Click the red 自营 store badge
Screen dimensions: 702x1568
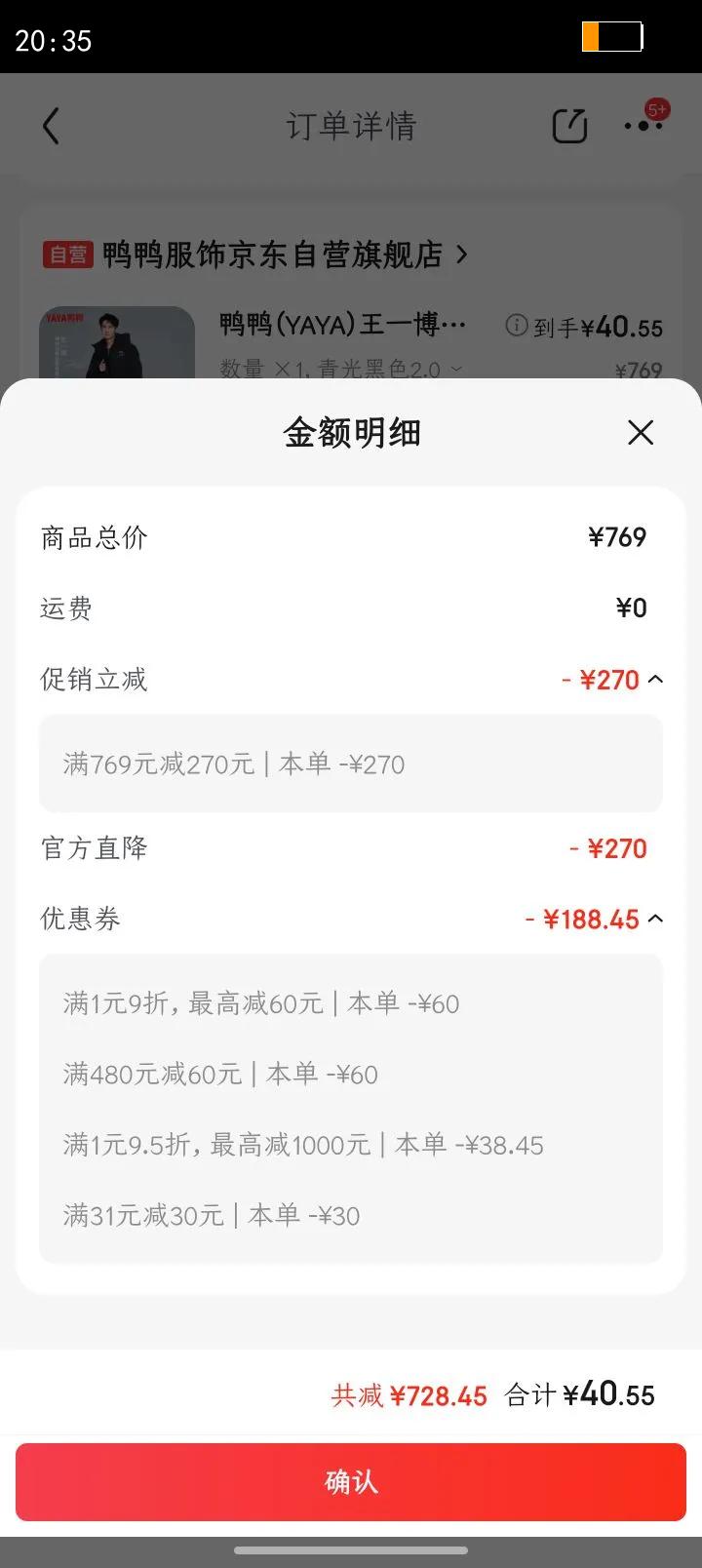(68, 255)
